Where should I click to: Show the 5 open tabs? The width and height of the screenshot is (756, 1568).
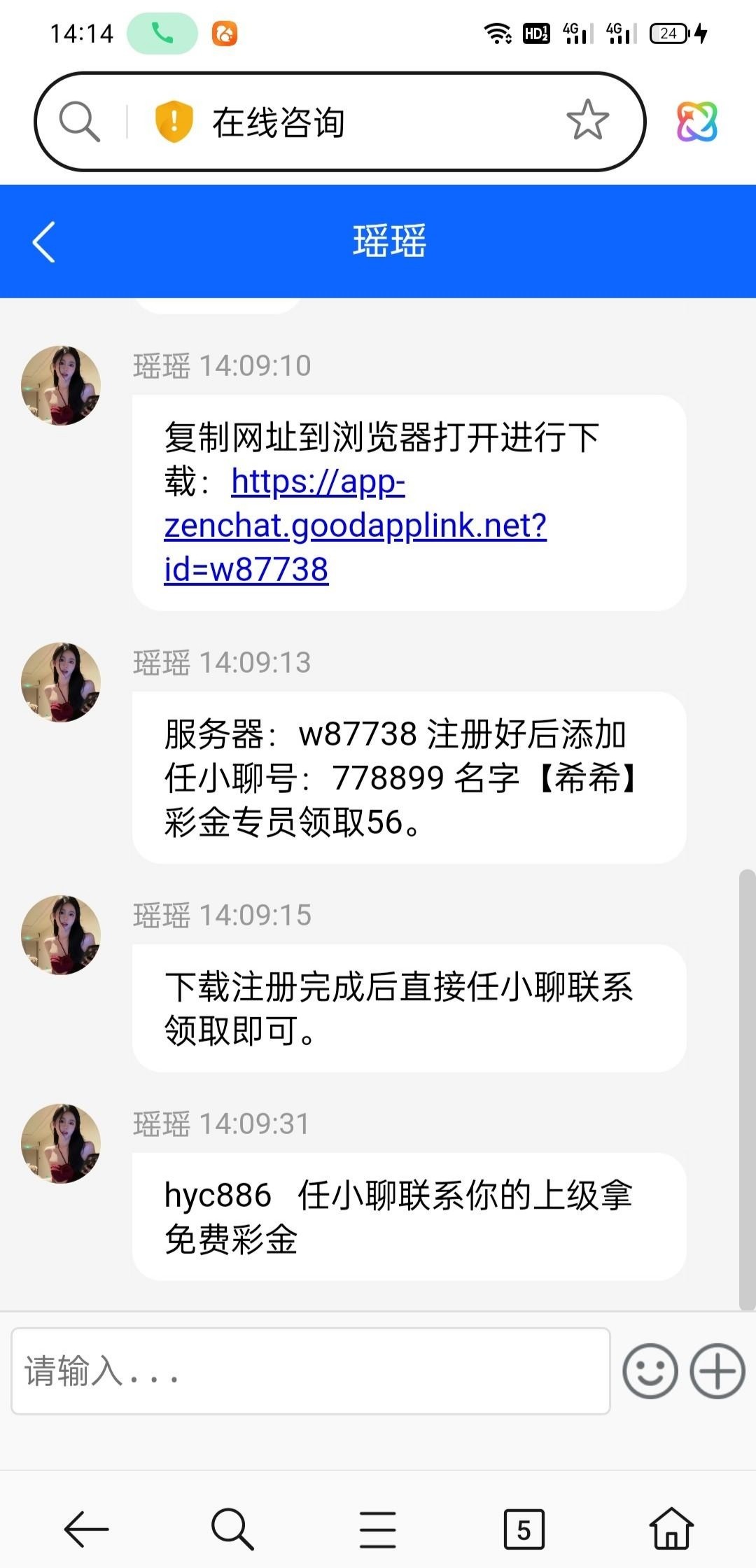click(x=524, y=1529)
